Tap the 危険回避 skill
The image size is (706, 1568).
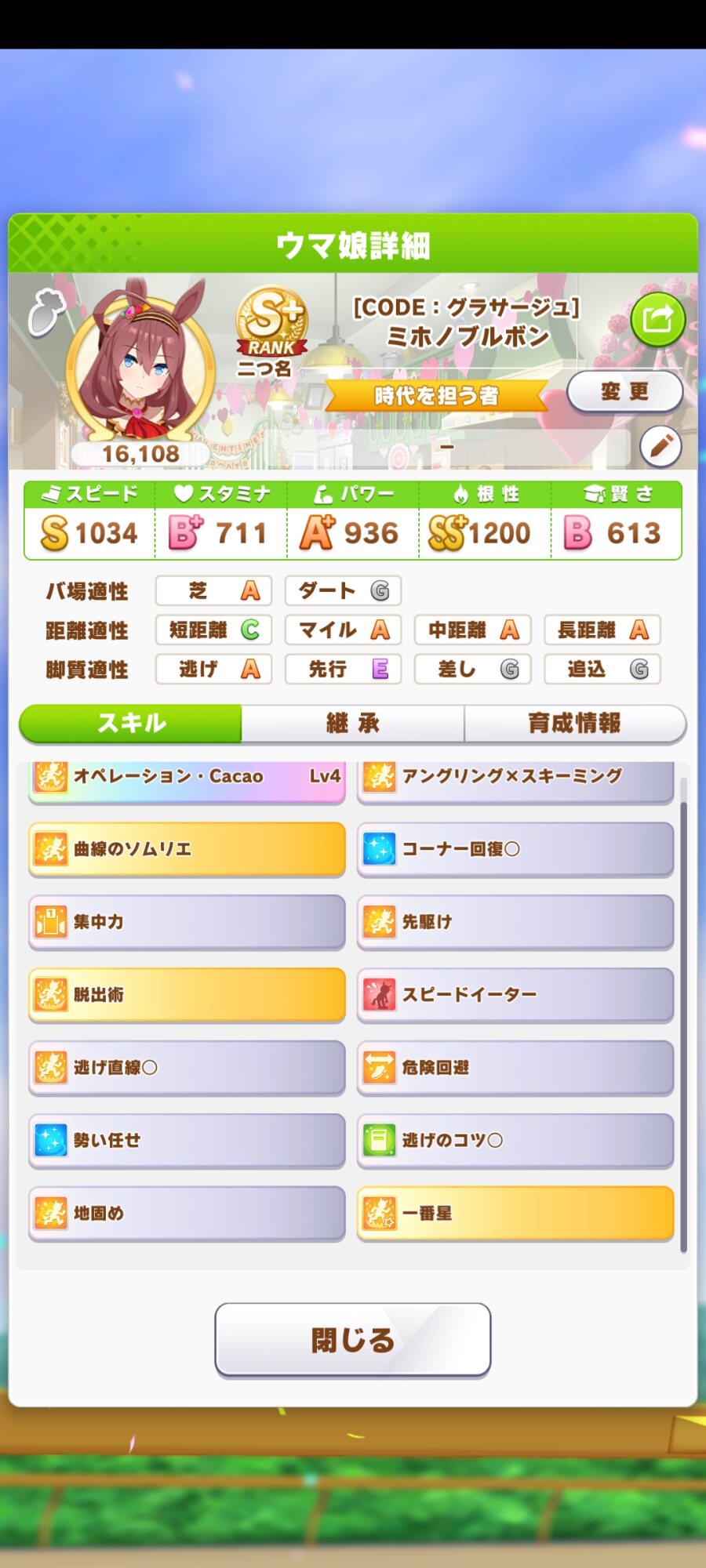[515, 1068]
